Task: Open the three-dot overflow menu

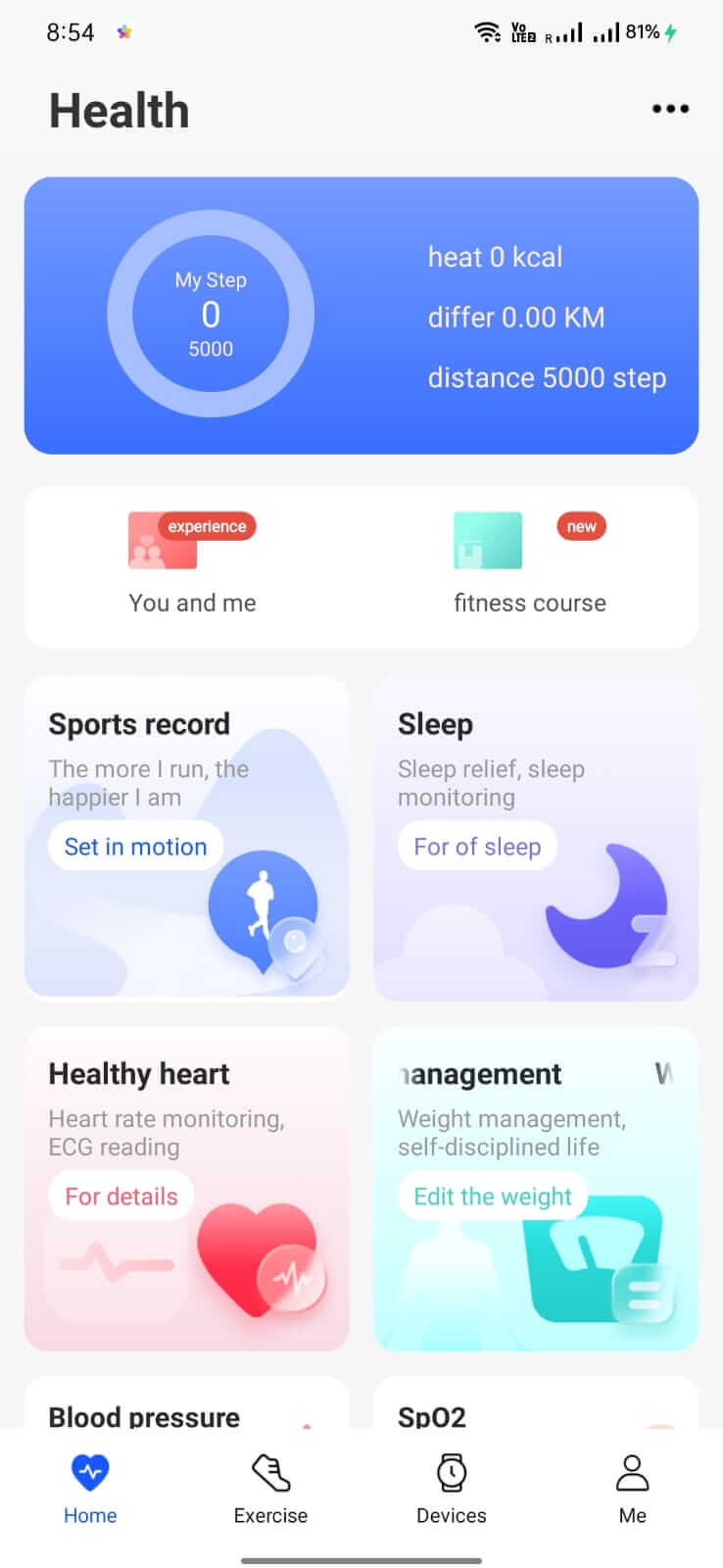Action: [x=670, y=109]
